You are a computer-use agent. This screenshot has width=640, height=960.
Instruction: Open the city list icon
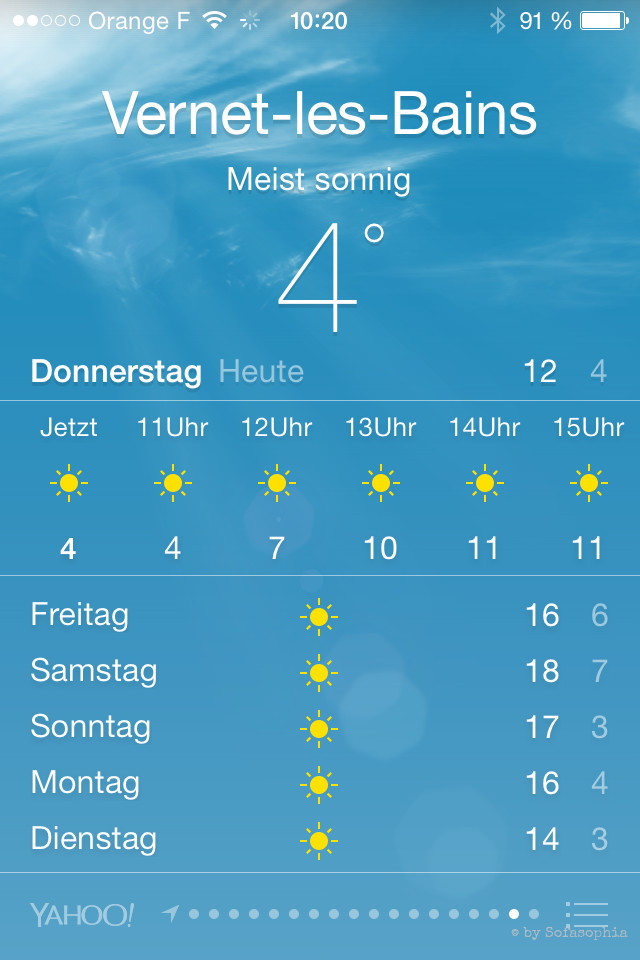pos(587,912)
